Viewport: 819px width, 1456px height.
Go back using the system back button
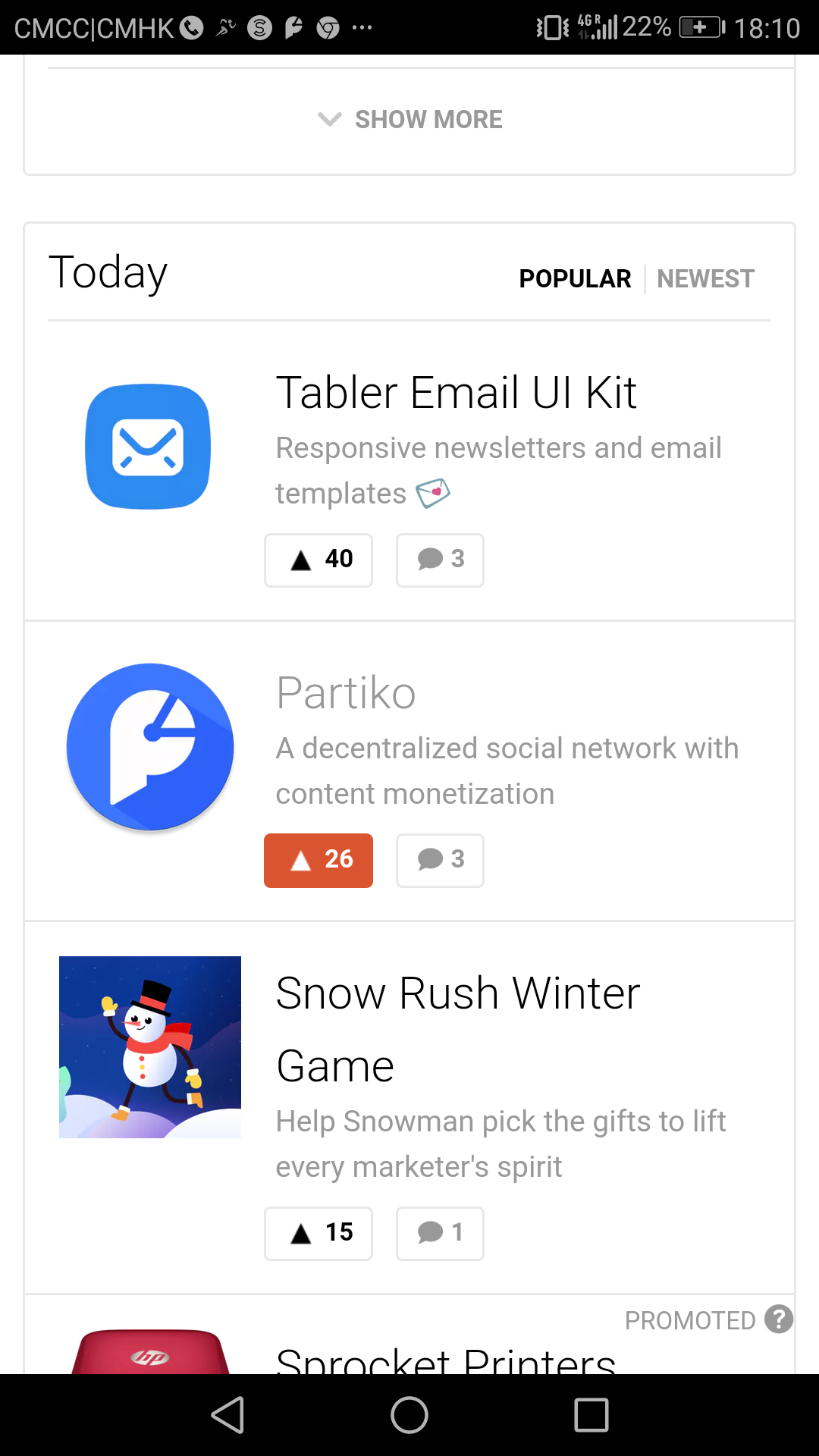(x=227, y=1415)
